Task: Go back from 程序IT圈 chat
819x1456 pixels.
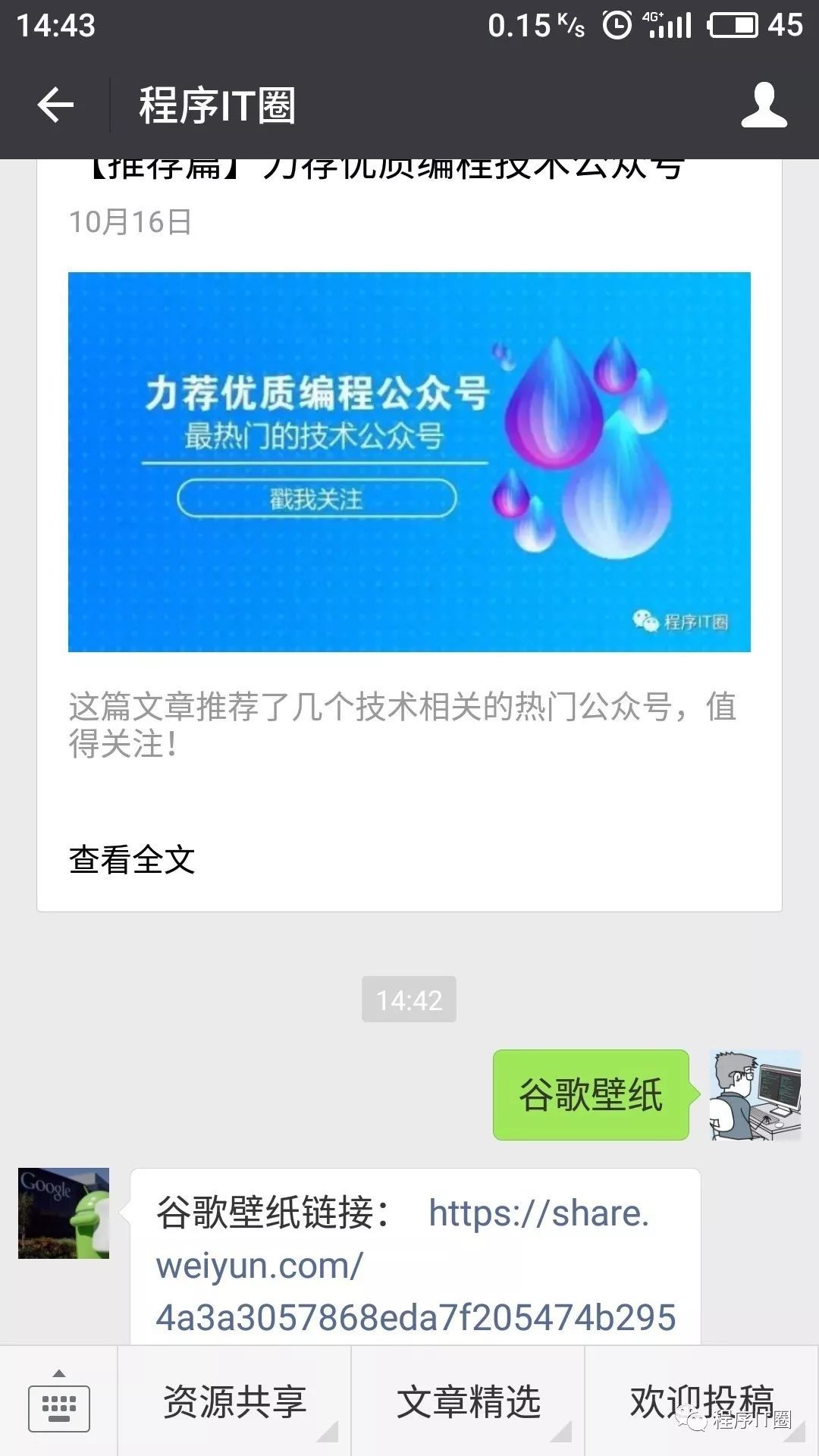Action: (55, 105)
